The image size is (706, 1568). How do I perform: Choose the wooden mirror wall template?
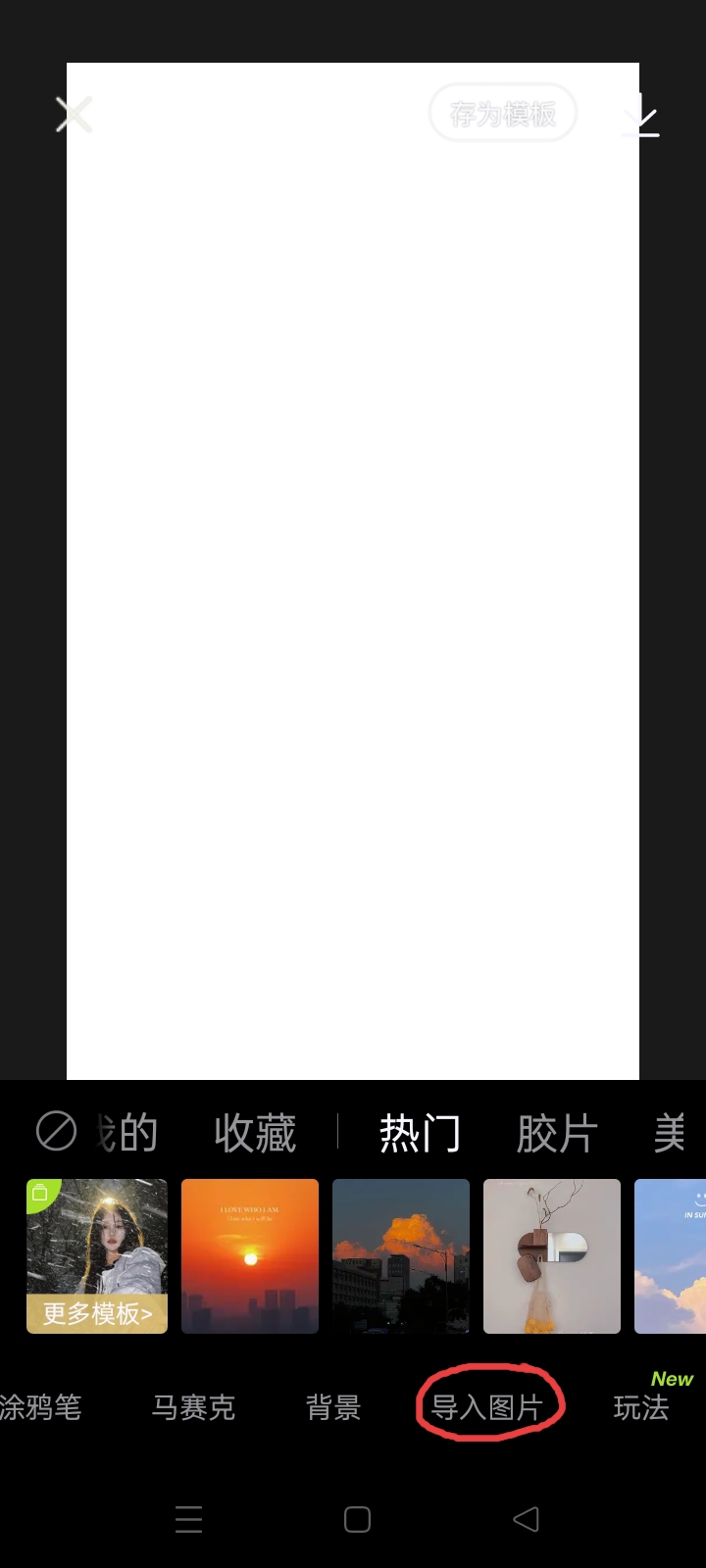(552, 1256)
